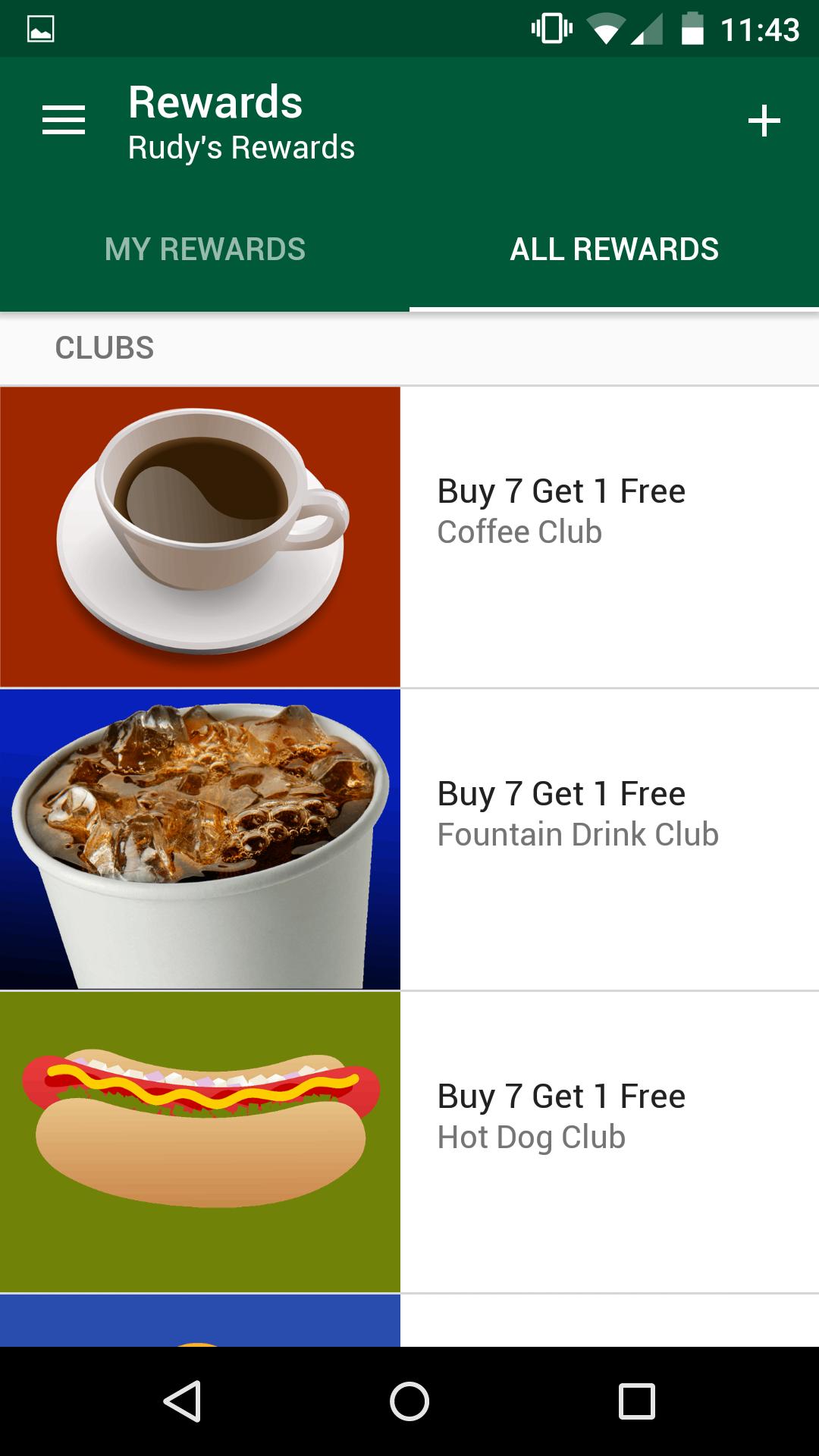Tap the plus icon to add
The image size is (819, 1456).
click(764, 121)
